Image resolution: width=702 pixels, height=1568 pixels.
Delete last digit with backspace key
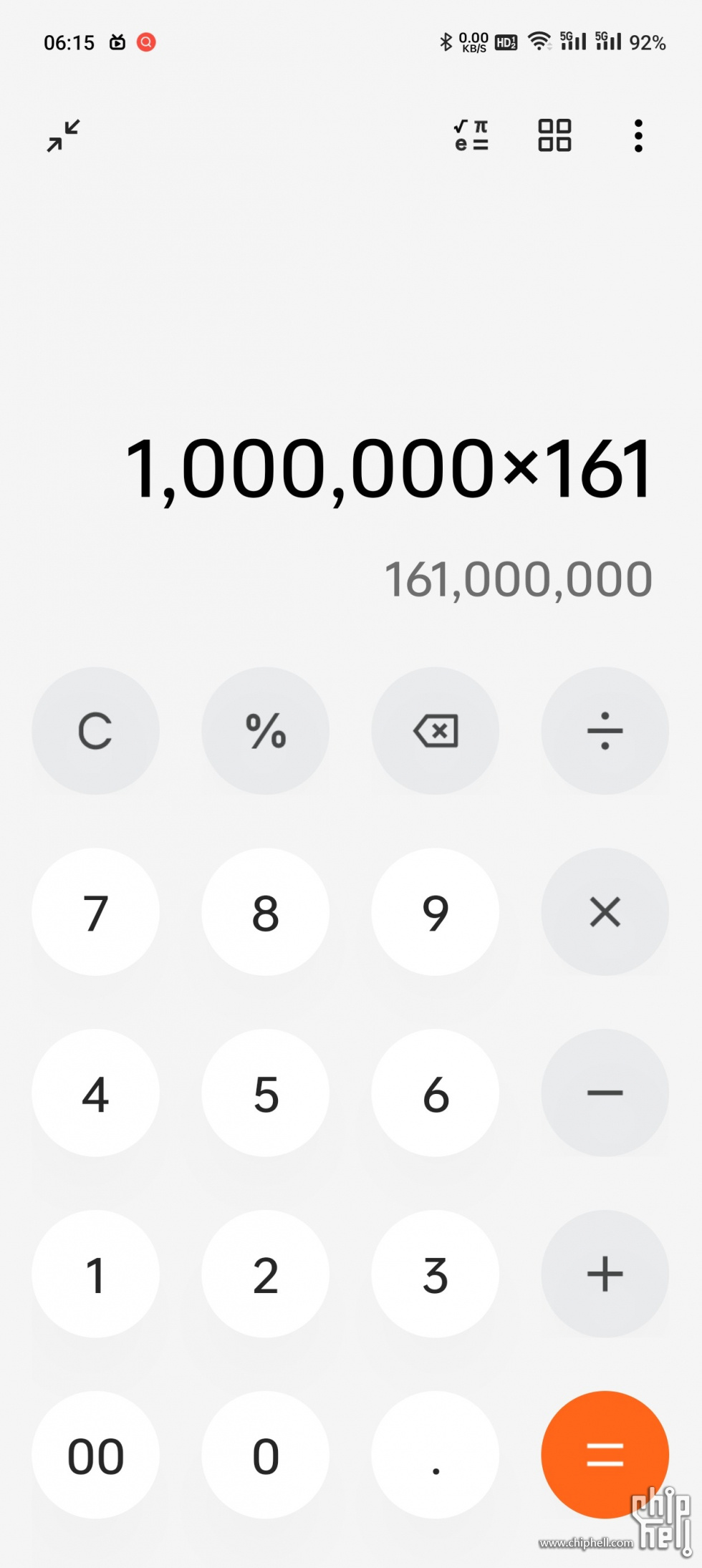[435, 731]
